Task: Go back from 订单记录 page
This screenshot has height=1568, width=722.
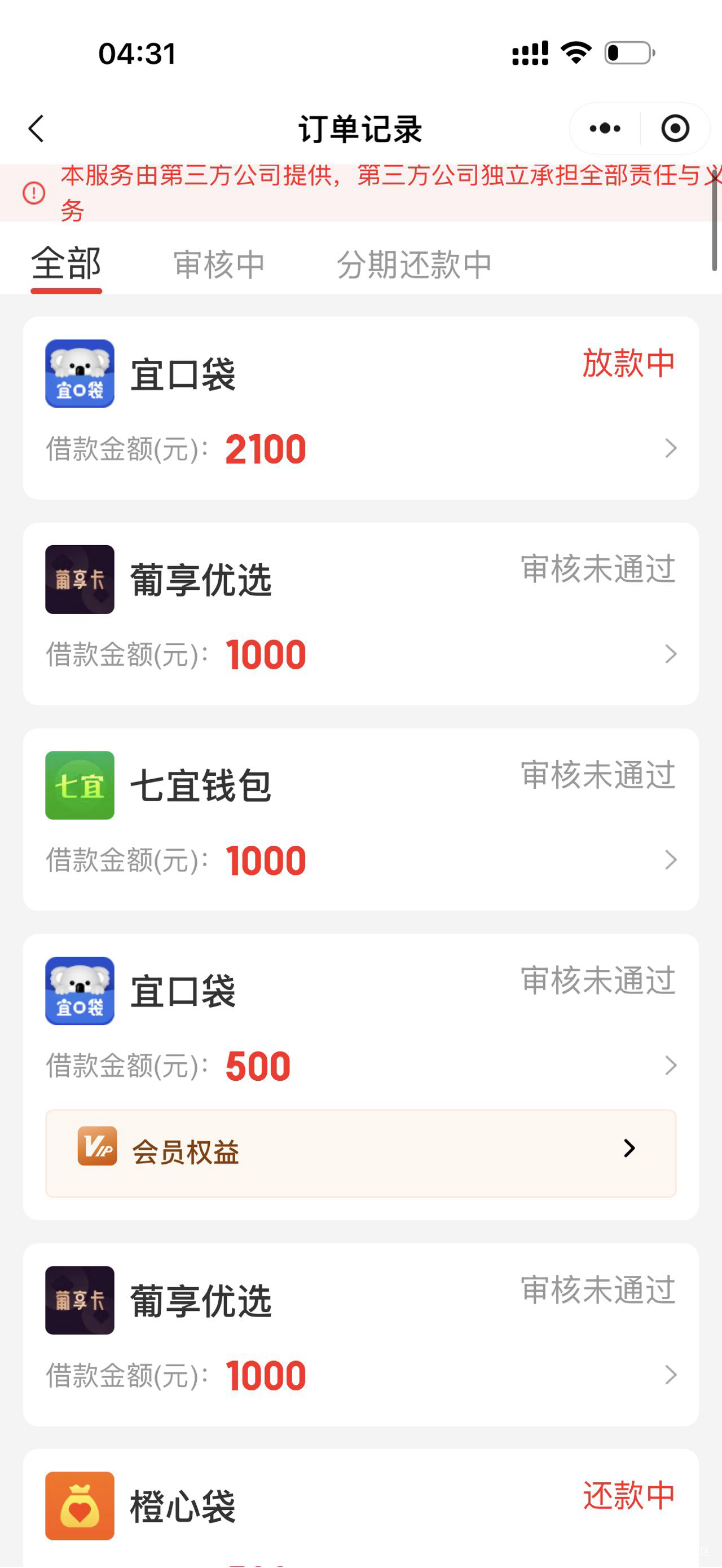Action: [37, 129]
